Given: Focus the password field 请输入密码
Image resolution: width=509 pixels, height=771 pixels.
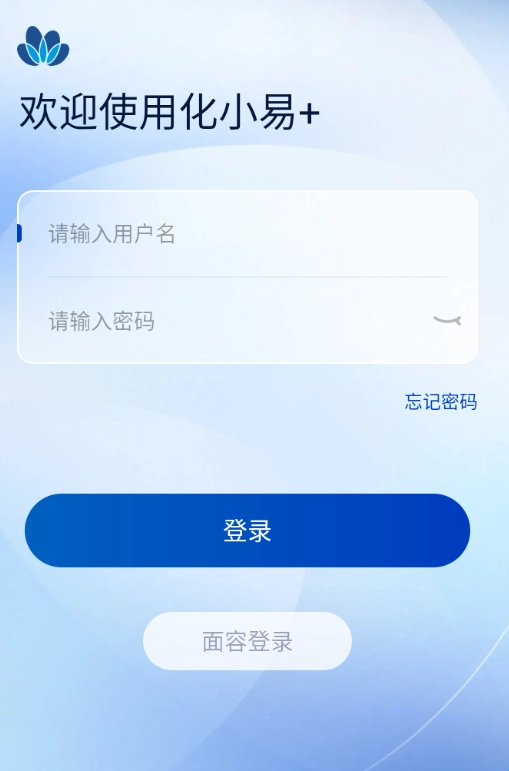Looking at the screenshot, I should 236,321.
